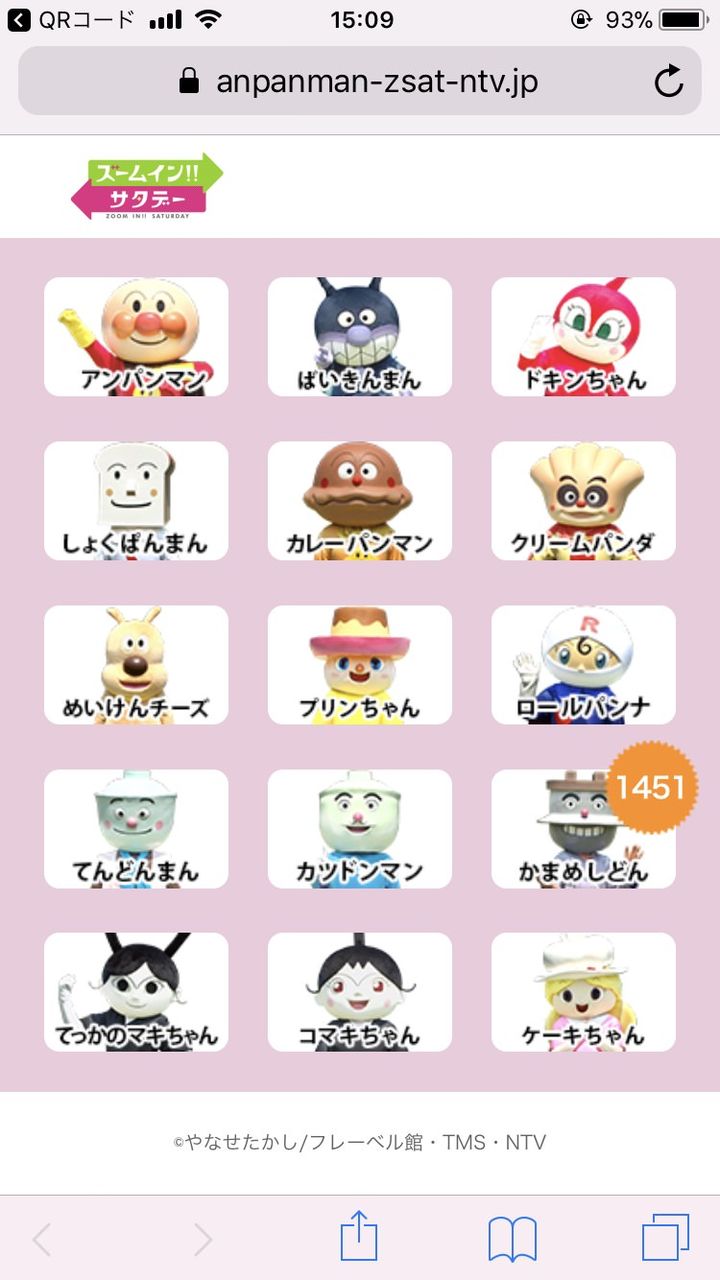Open the コマキちゃん character tile
The image size is (720, 1280).
(360, 992)
